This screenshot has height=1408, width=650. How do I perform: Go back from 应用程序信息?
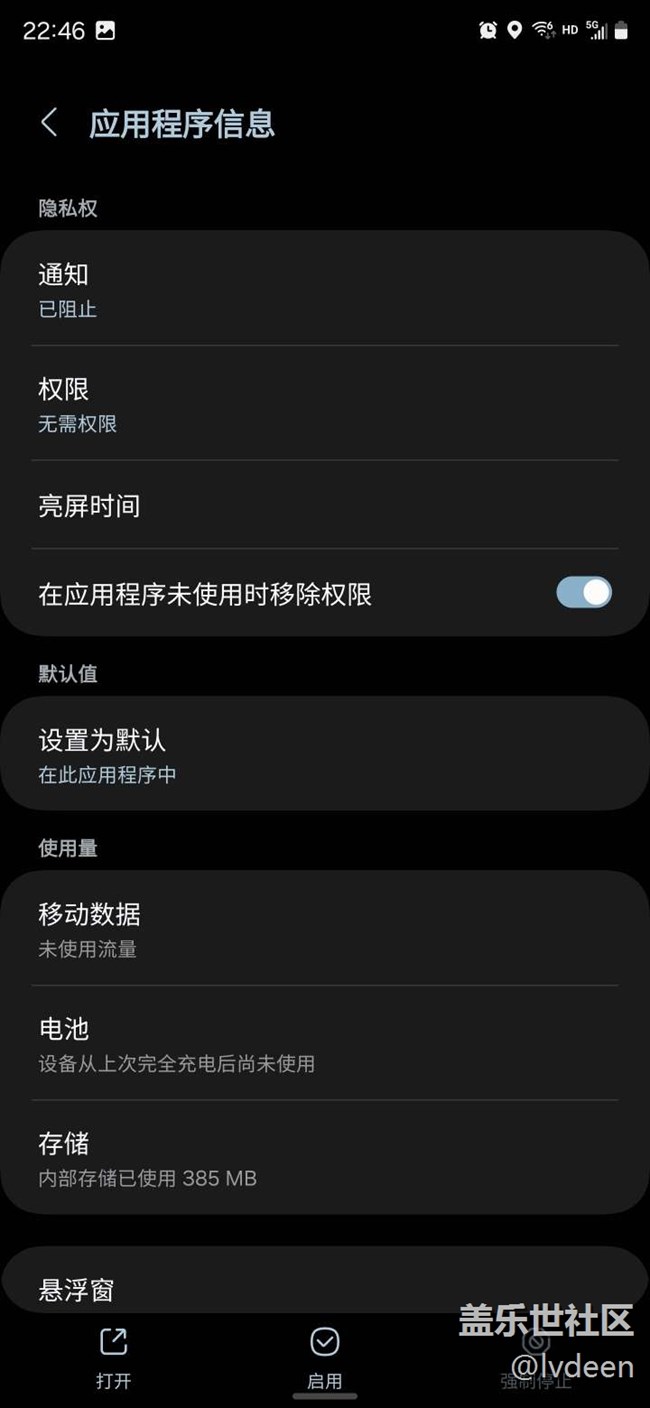tap(49, 123)
